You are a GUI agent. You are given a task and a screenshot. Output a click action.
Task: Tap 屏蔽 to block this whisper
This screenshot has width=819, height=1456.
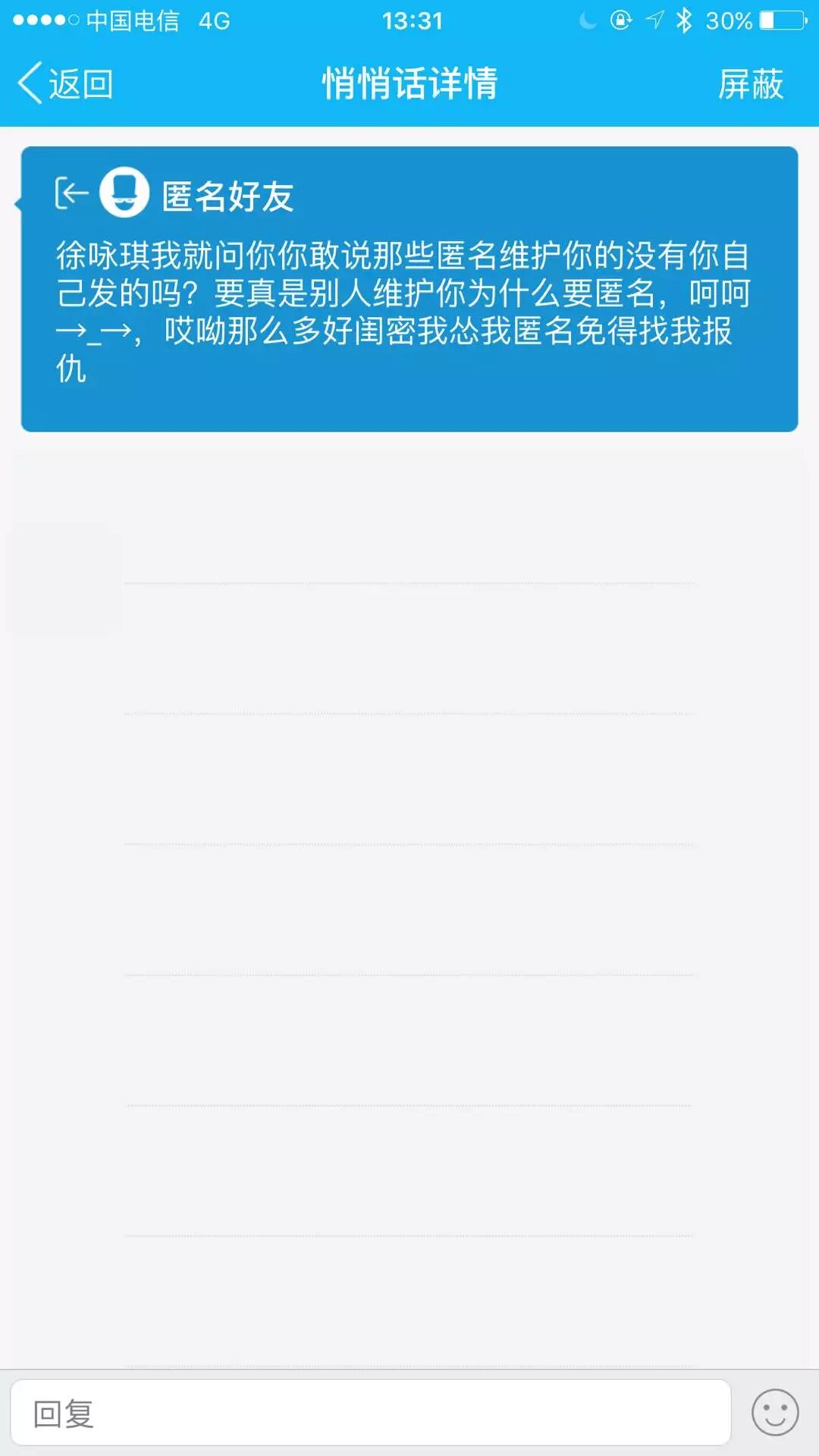[x=750, y=83]
